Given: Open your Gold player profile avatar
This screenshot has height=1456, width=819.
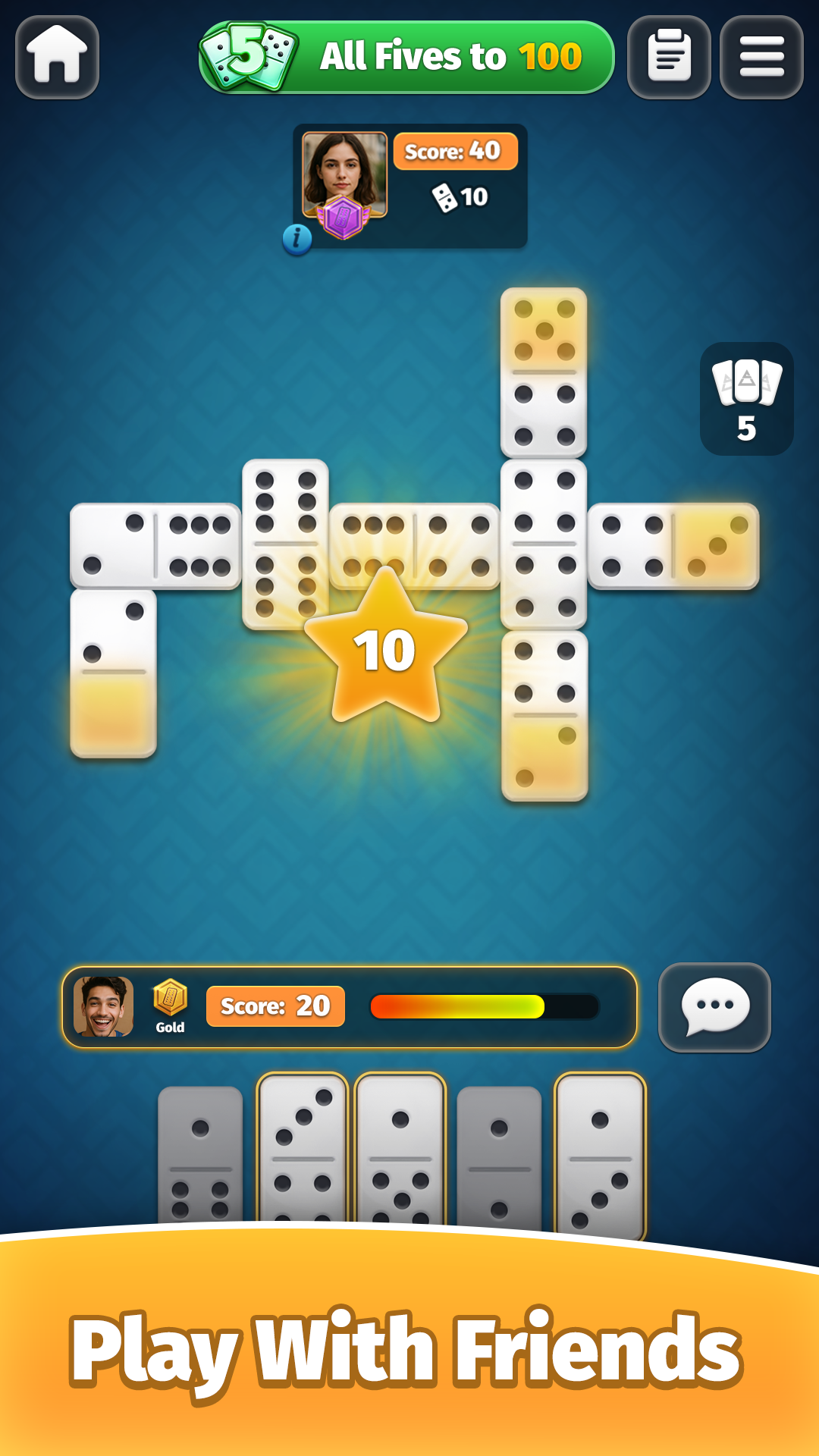Looking at the screenshot, I should [x=104, y=1007].
